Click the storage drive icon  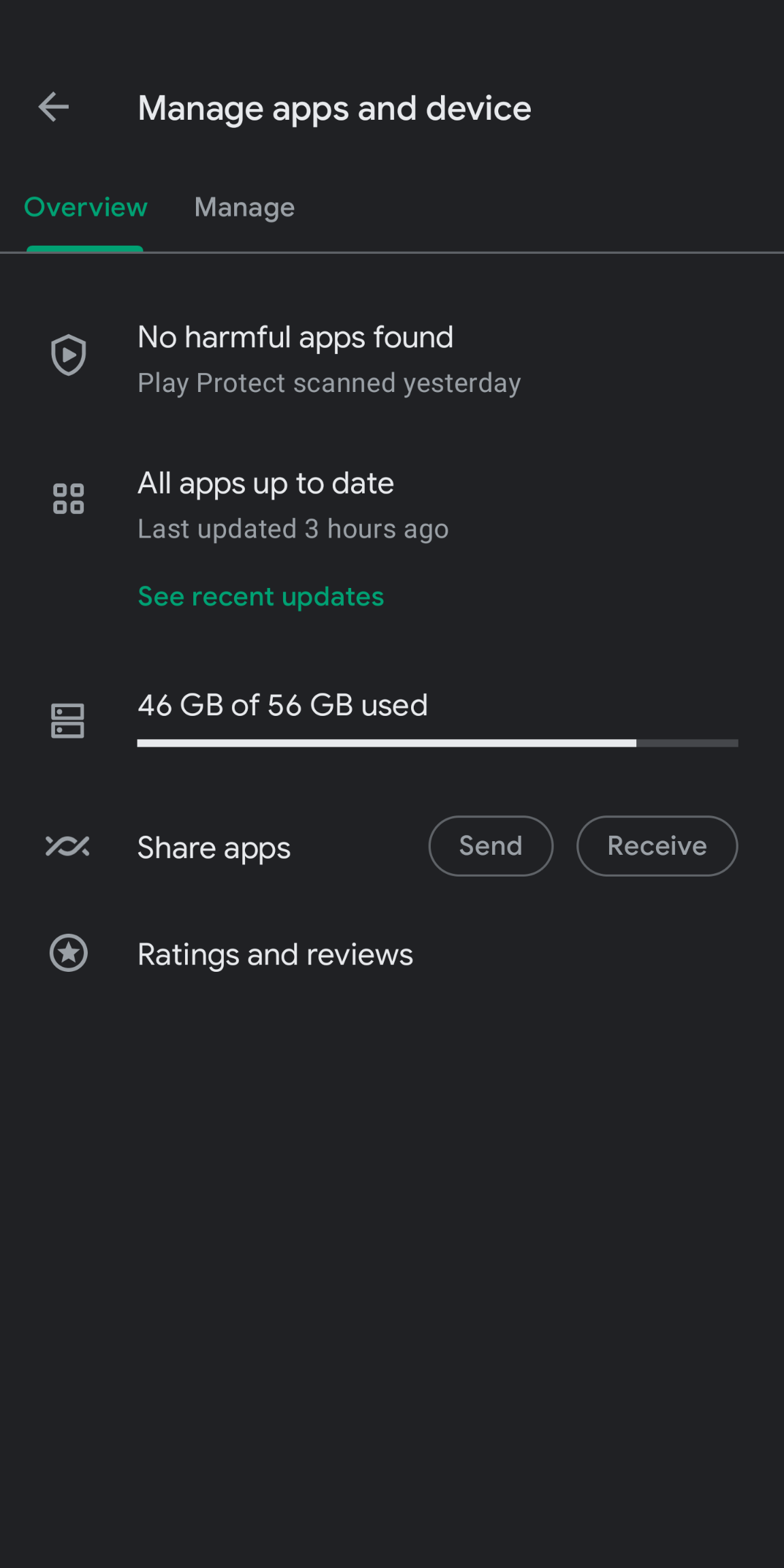point(67,721)
